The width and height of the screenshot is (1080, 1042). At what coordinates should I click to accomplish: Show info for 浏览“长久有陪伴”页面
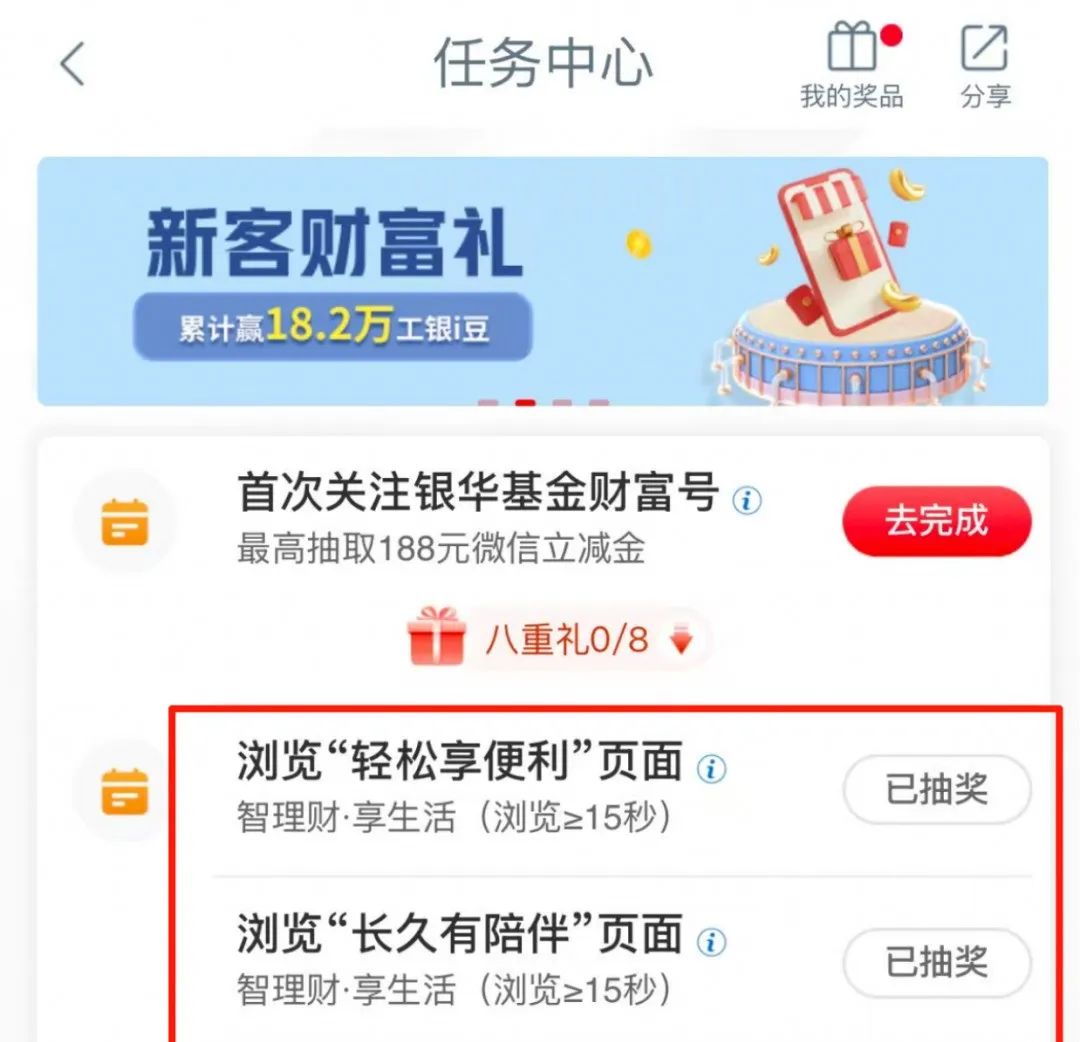point(712,941)
